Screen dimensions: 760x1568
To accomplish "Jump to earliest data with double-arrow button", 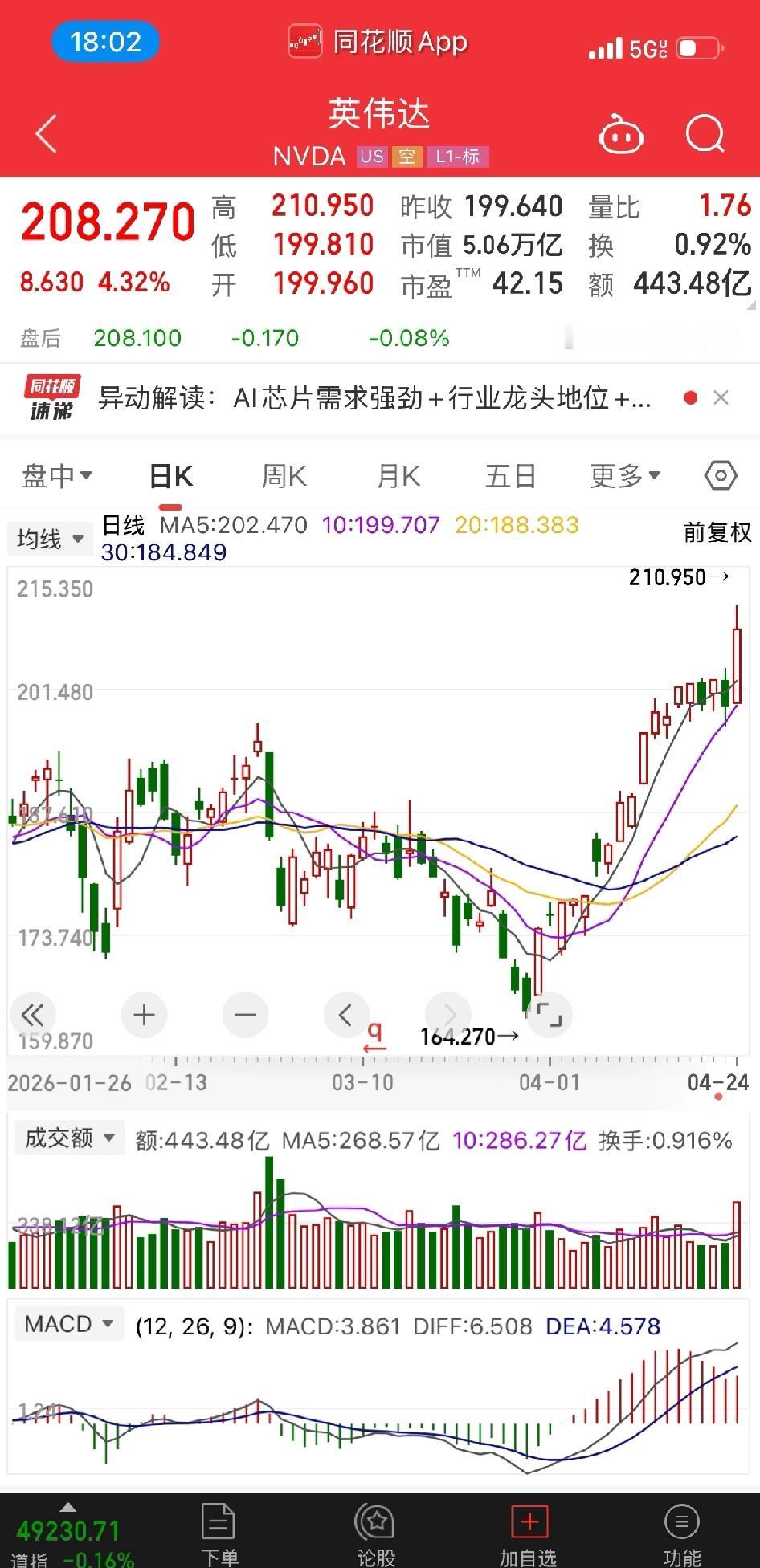I will pos(33,1015).
